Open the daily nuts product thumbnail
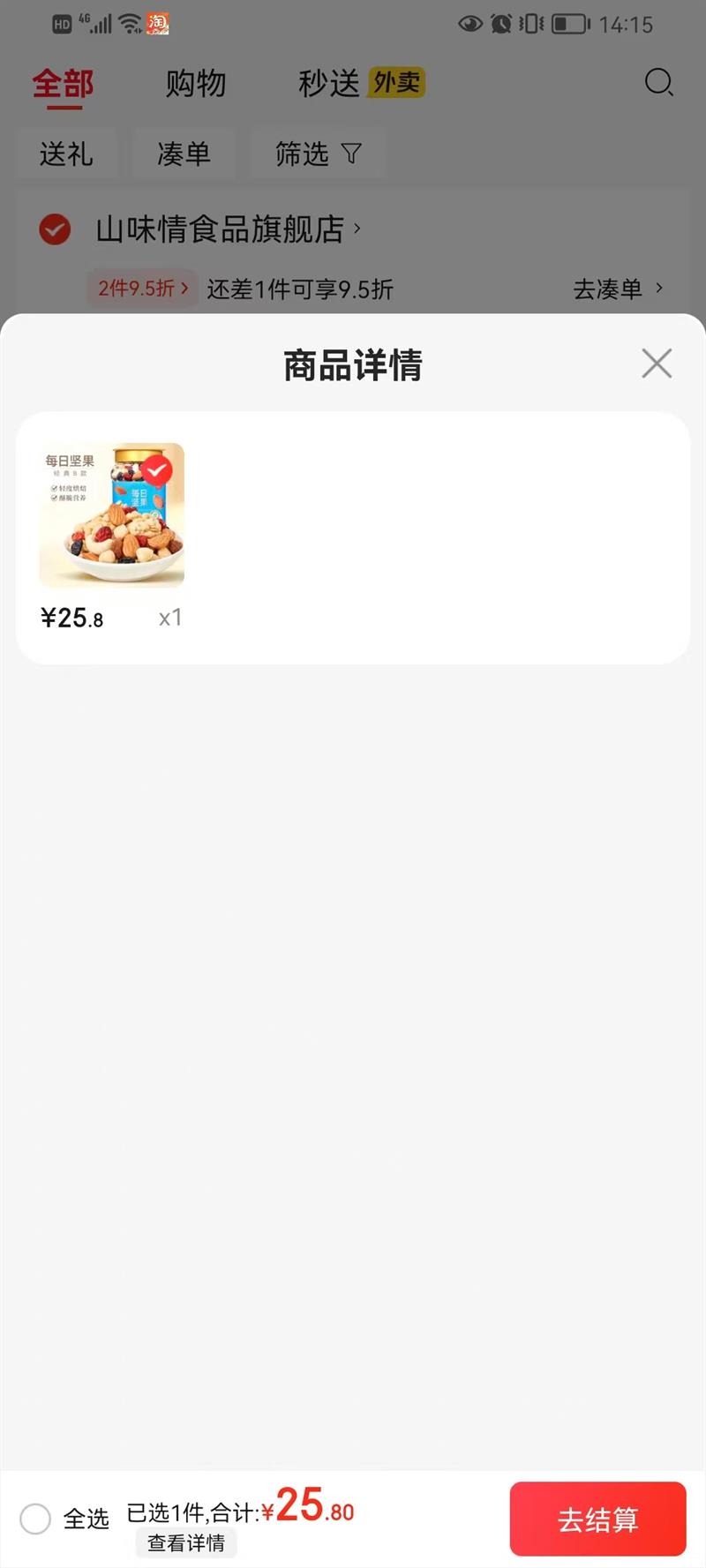The height and width of the screenshot is (1568, 706). (x=112, y=515)
